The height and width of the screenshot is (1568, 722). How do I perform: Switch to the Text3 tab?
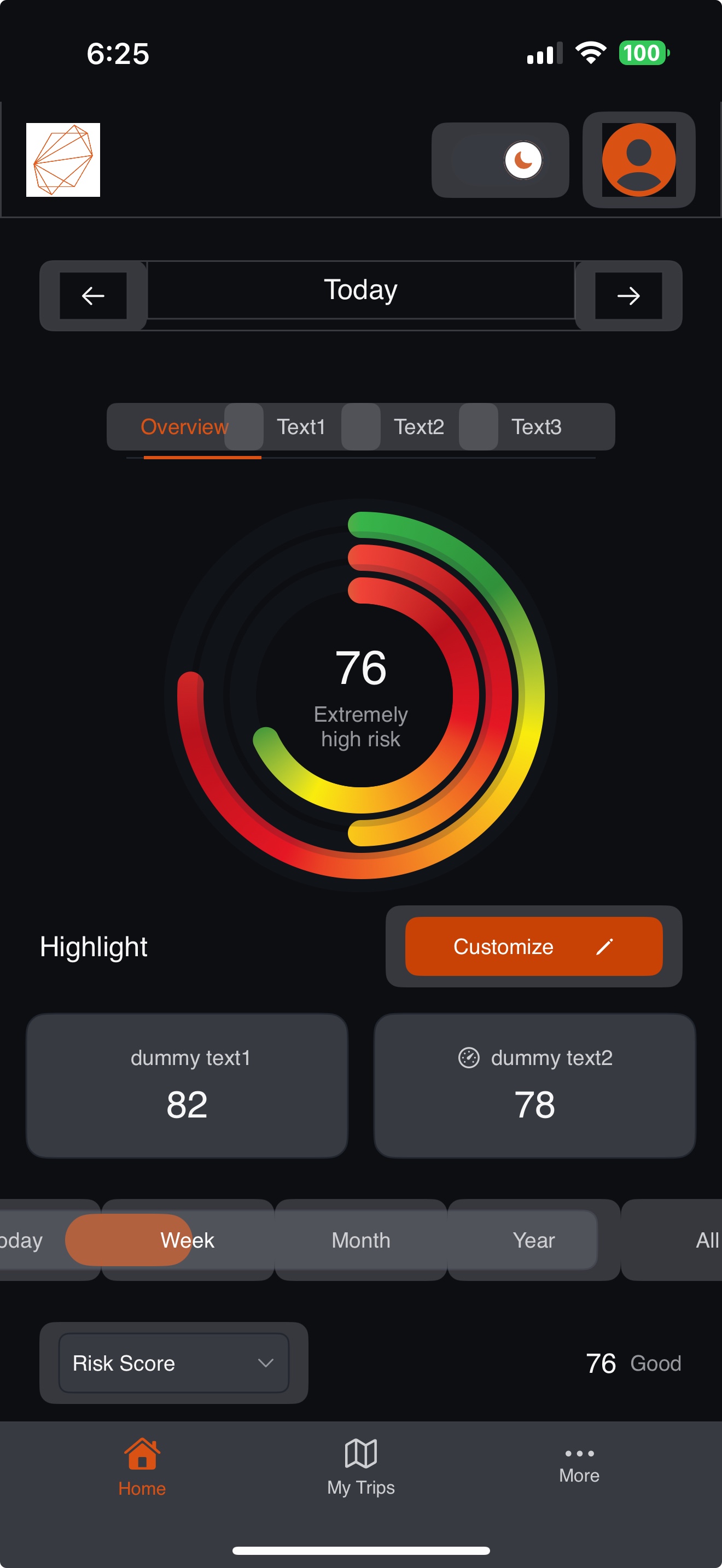tap(535, 426)
